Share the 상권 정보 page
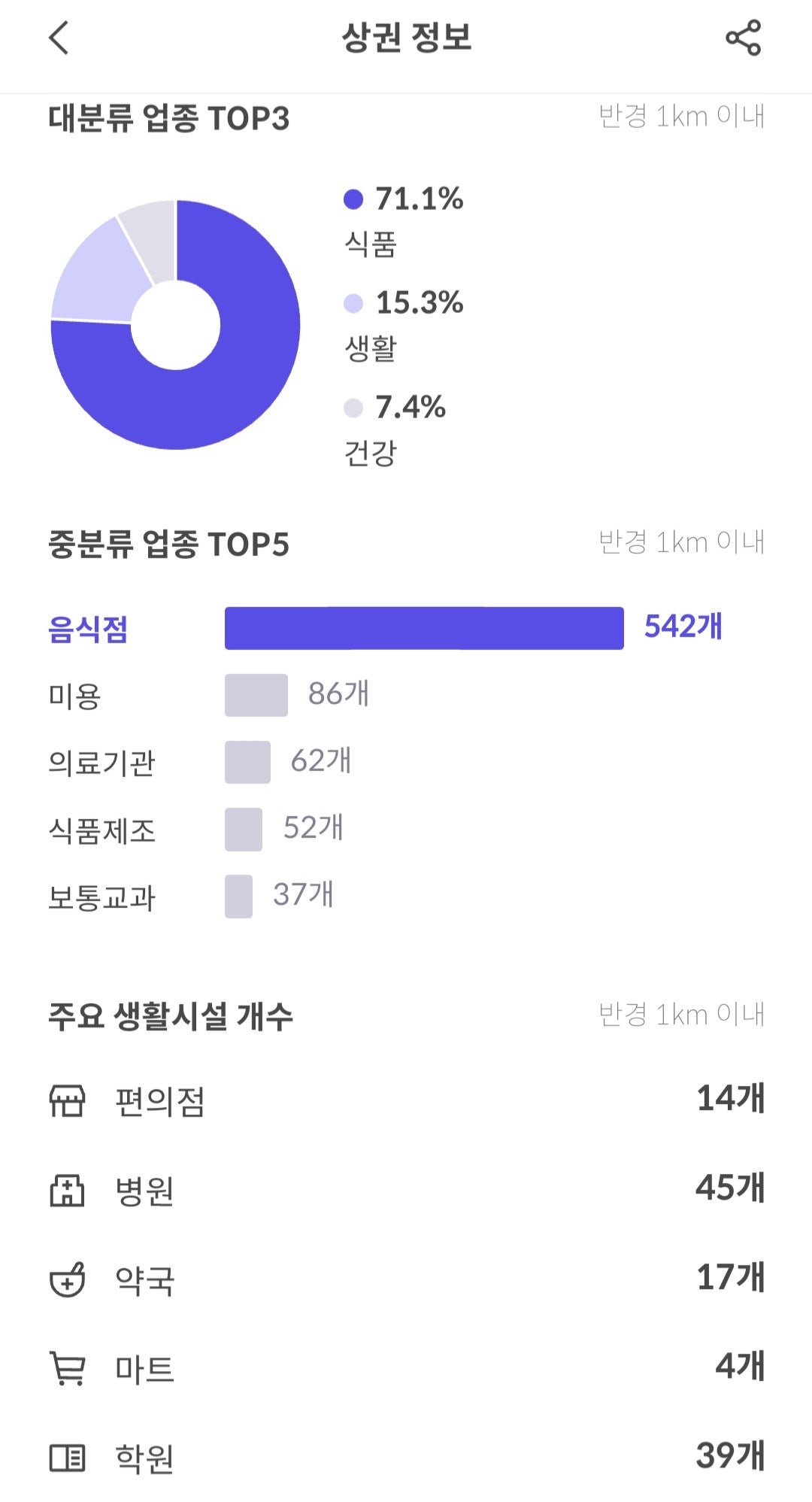Image resolution: width=812 pixels, height=1502 pixels. click(x=743, y=38)
